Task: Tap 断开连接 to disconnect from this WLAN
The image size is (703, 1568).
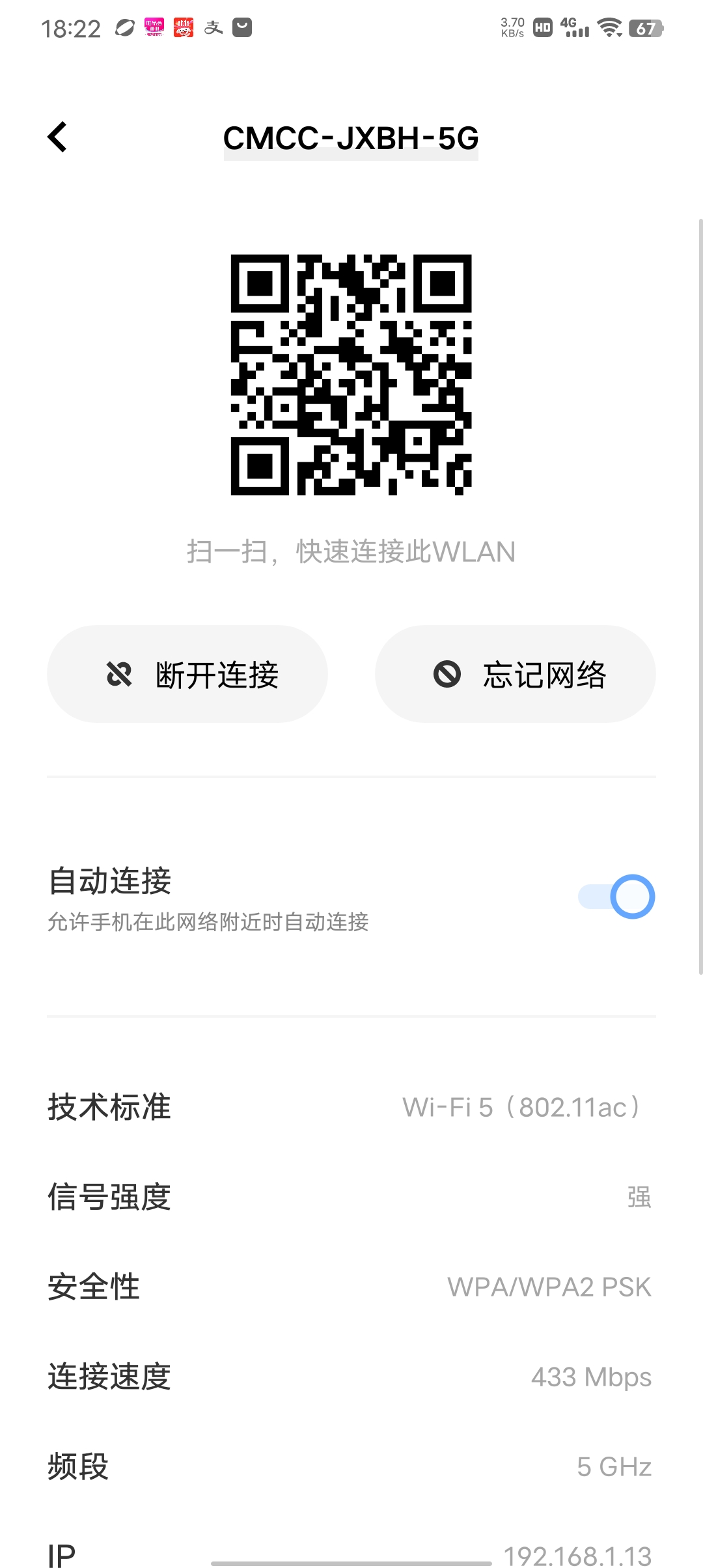Action: [187, 674]
